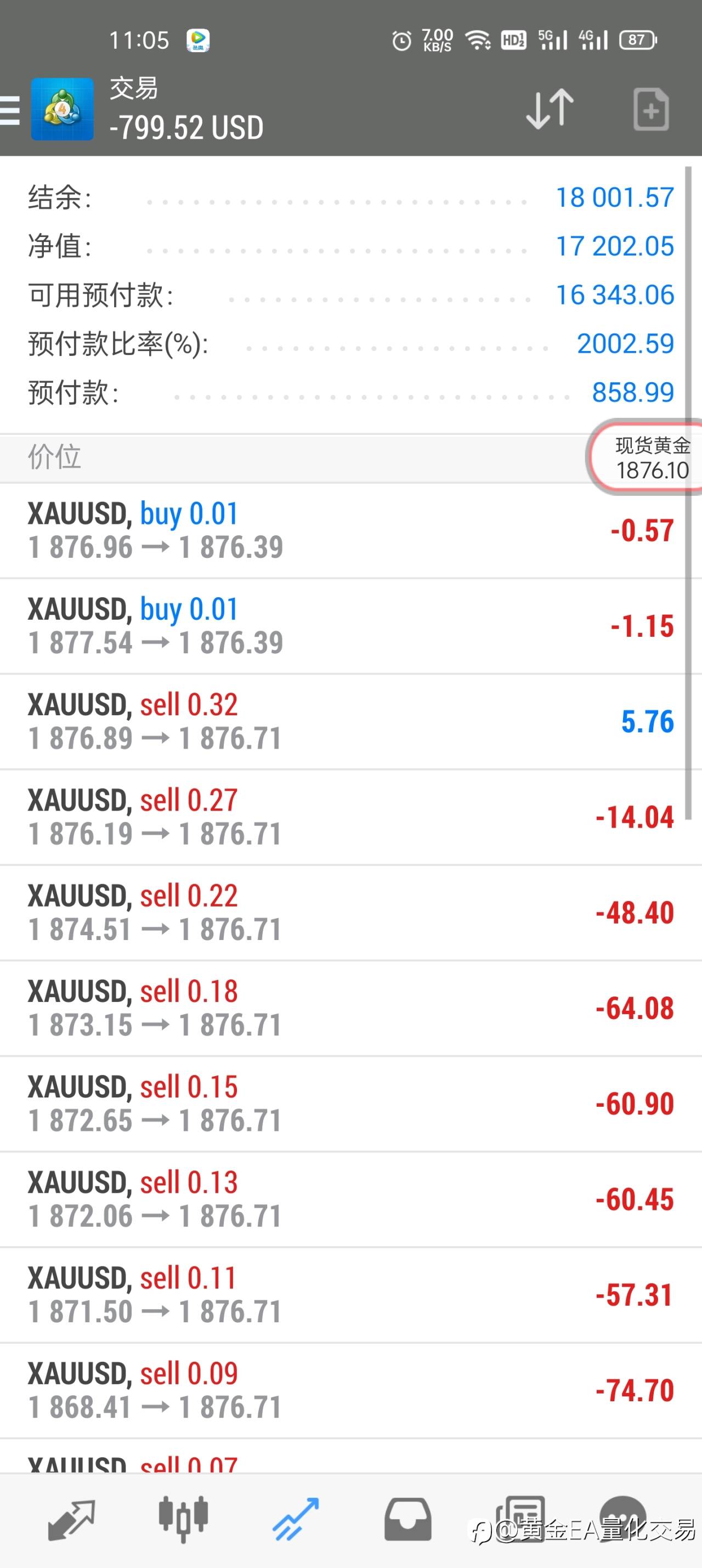Select the Trade tab
Image resolution: width=702 pixels, height=1568 pixels.
pyautogui.click(x=295, y=1519)
